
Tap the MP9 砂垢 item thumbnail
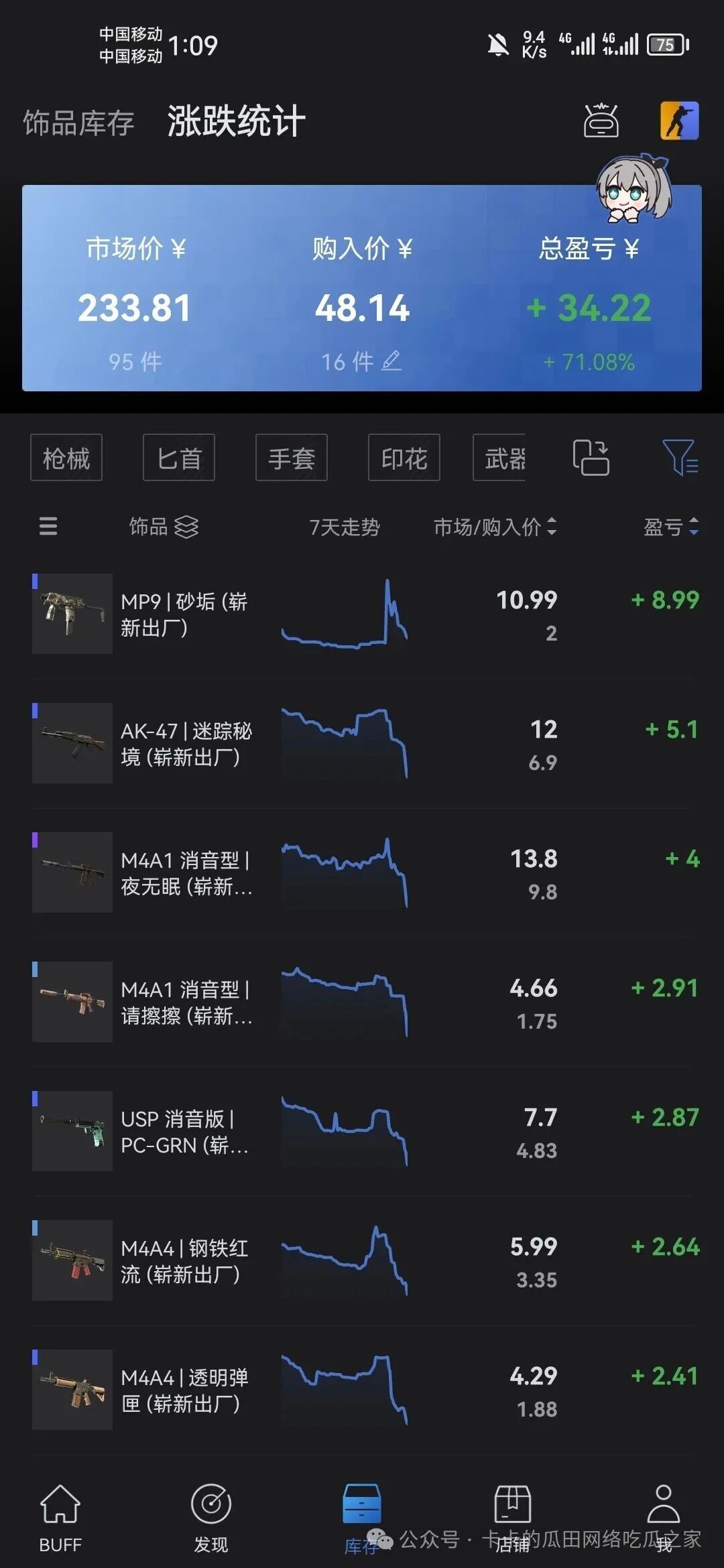point(72,613)
